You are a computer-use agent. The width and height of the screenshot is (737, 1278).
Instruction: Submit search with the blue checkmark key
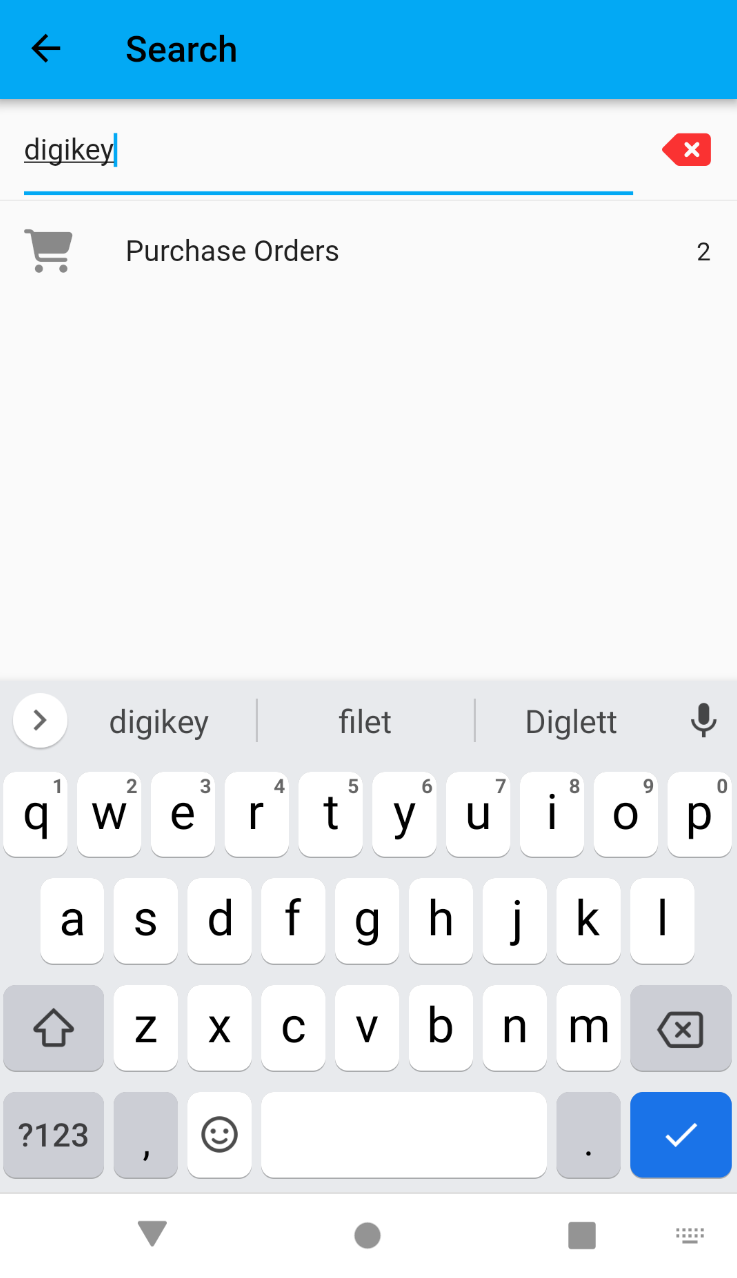coord(681,1134)
